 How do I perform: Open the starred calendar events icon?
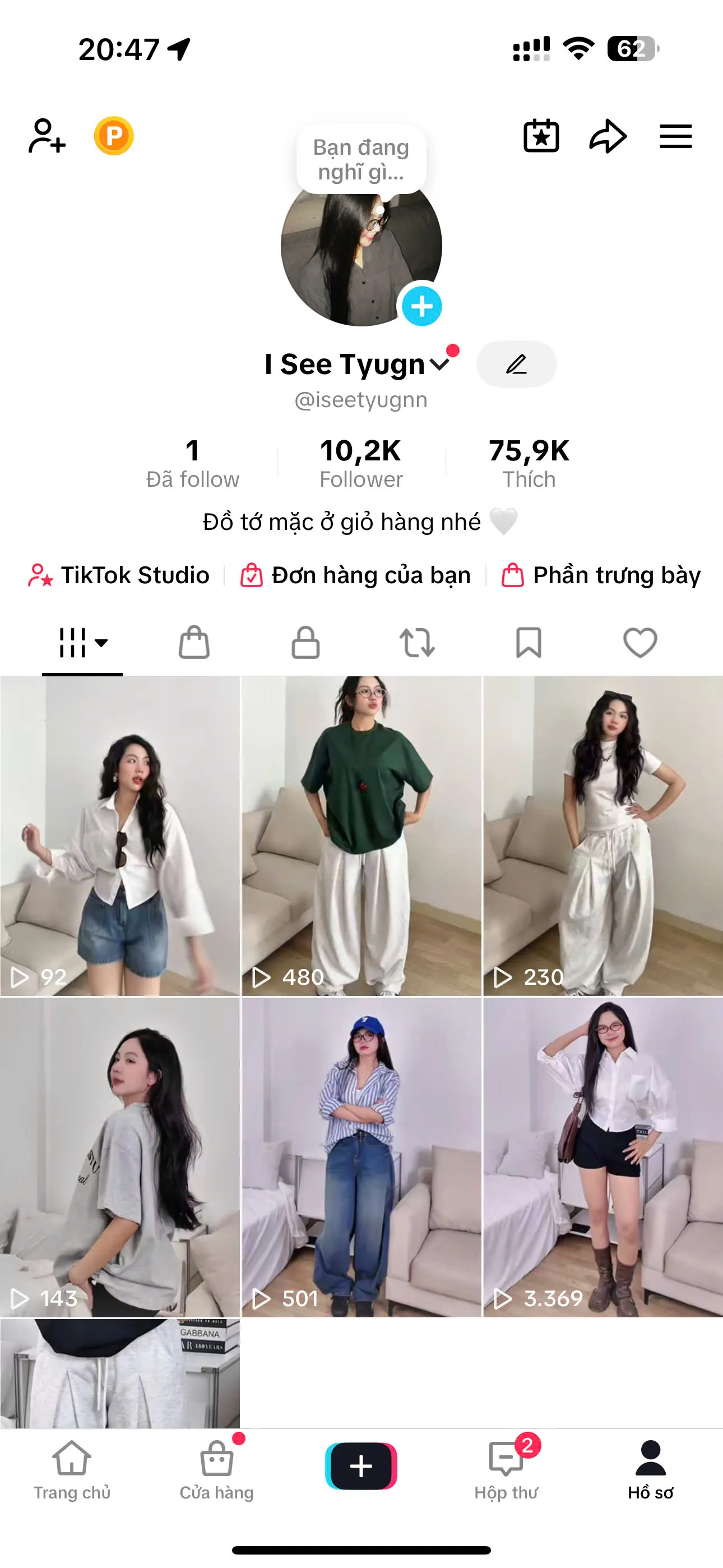541,136
